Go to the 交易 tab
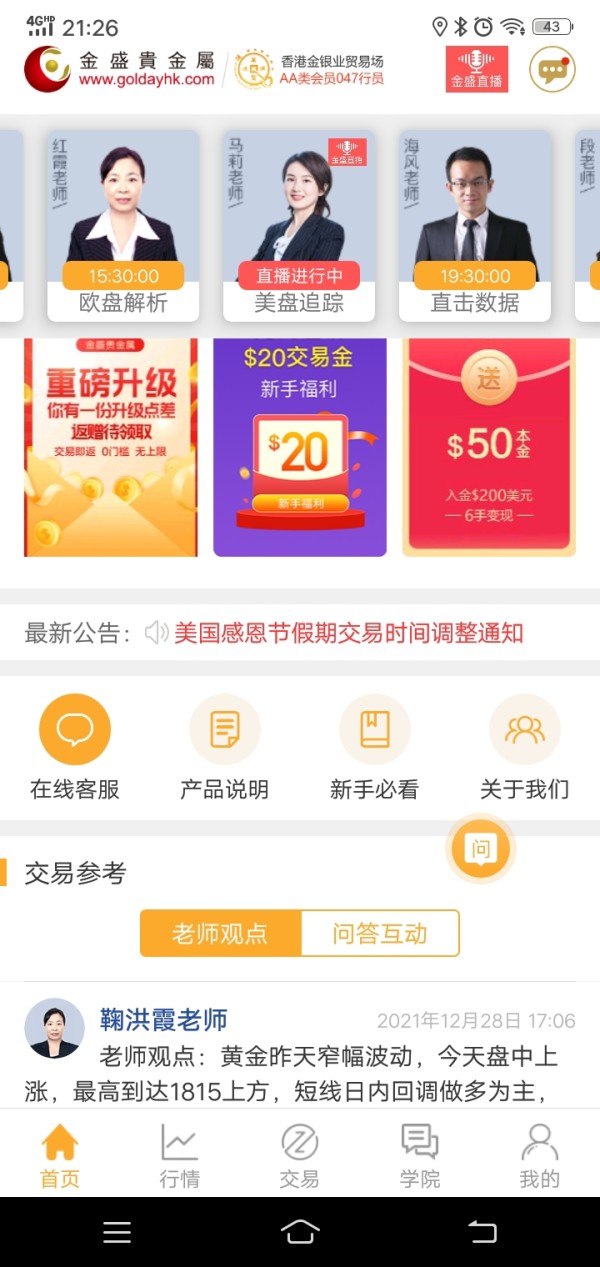Viewport: 600px width, 1267px height. point(299,1155)
